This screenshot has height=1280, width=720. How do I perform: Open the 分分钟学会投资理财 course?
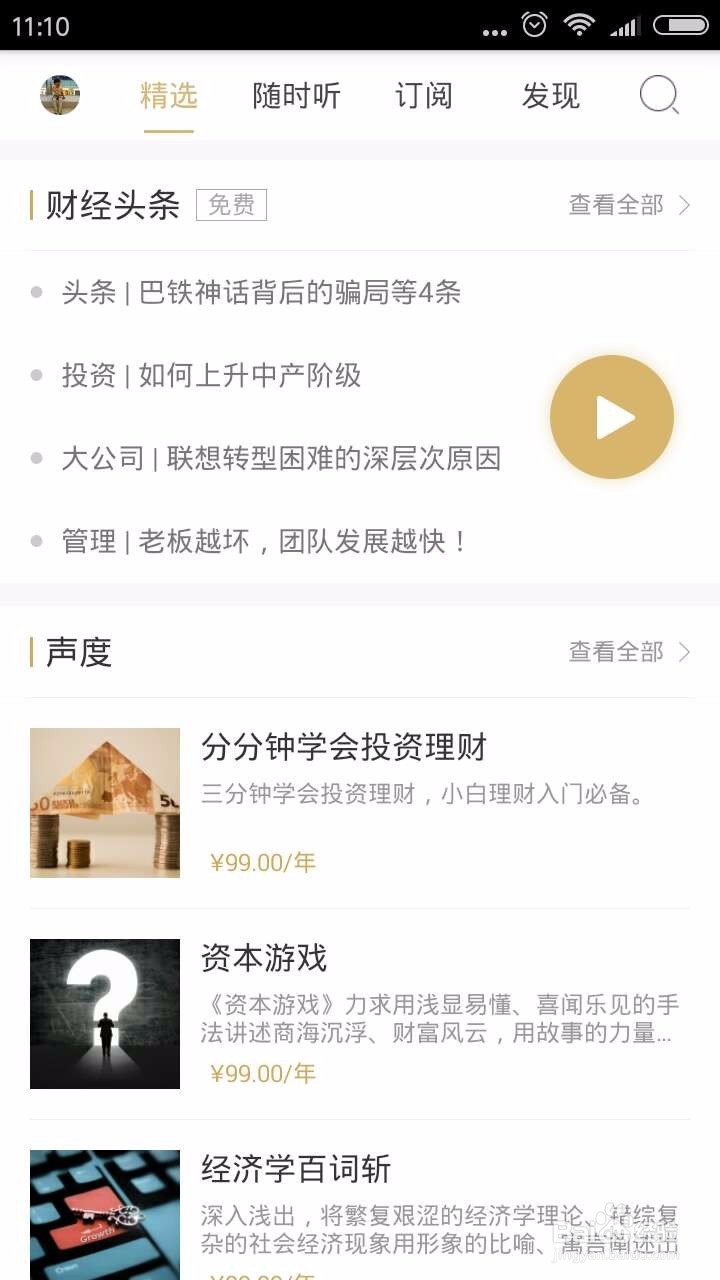point(360,802)
